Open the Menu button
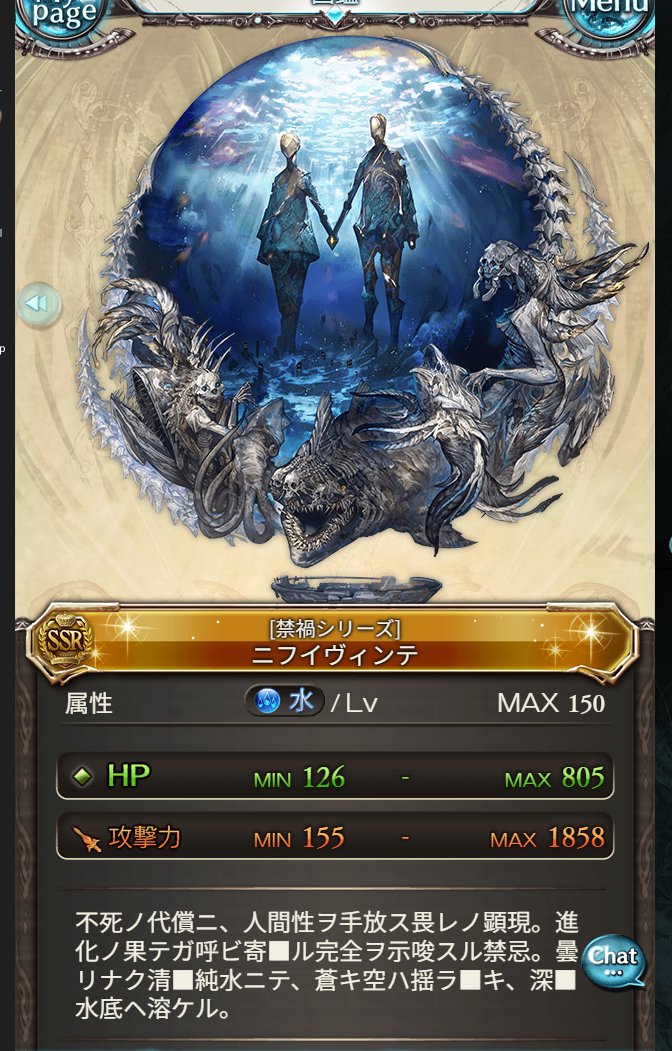Screen dimensions: 672x1051 (x=608, y=17)
